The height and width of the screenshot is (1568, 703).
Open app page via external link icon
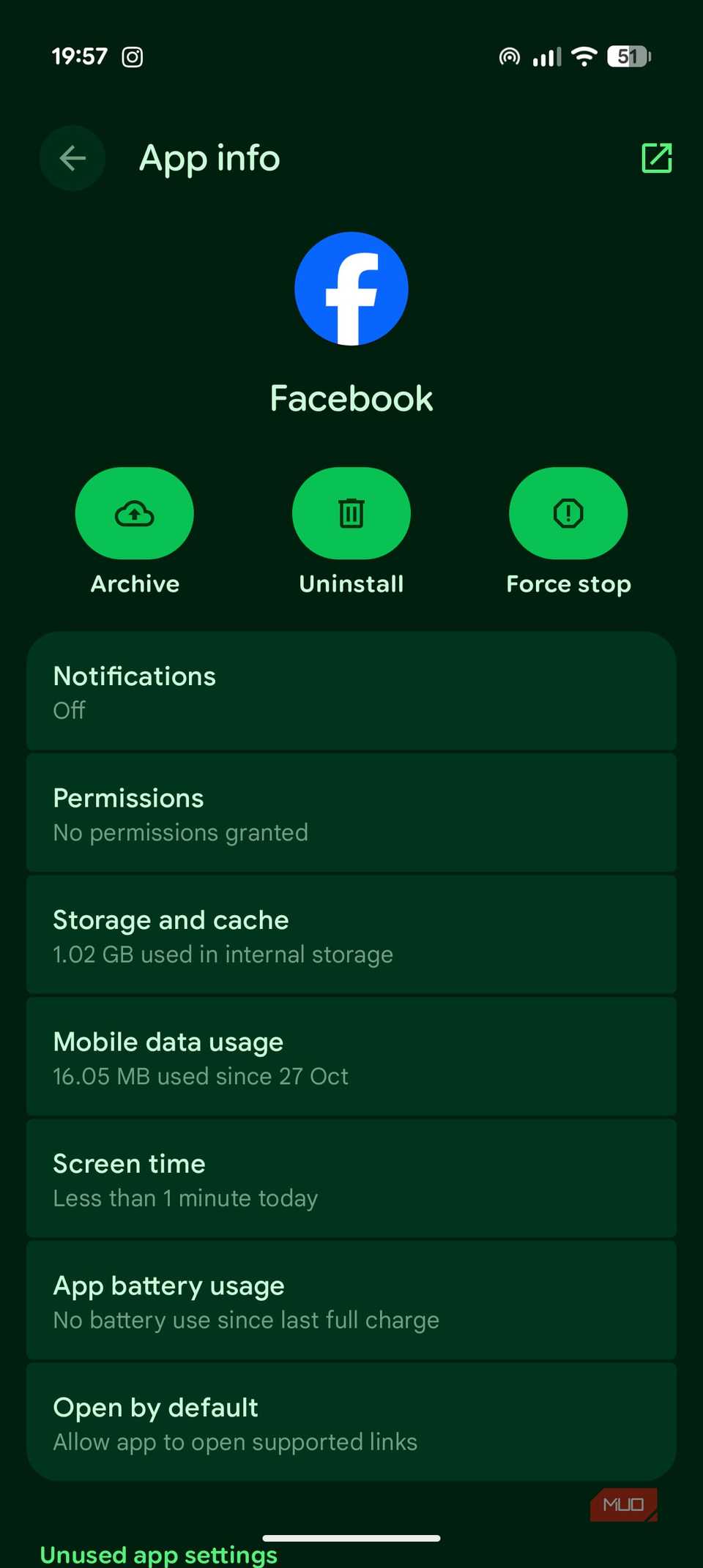click(655, 157)
